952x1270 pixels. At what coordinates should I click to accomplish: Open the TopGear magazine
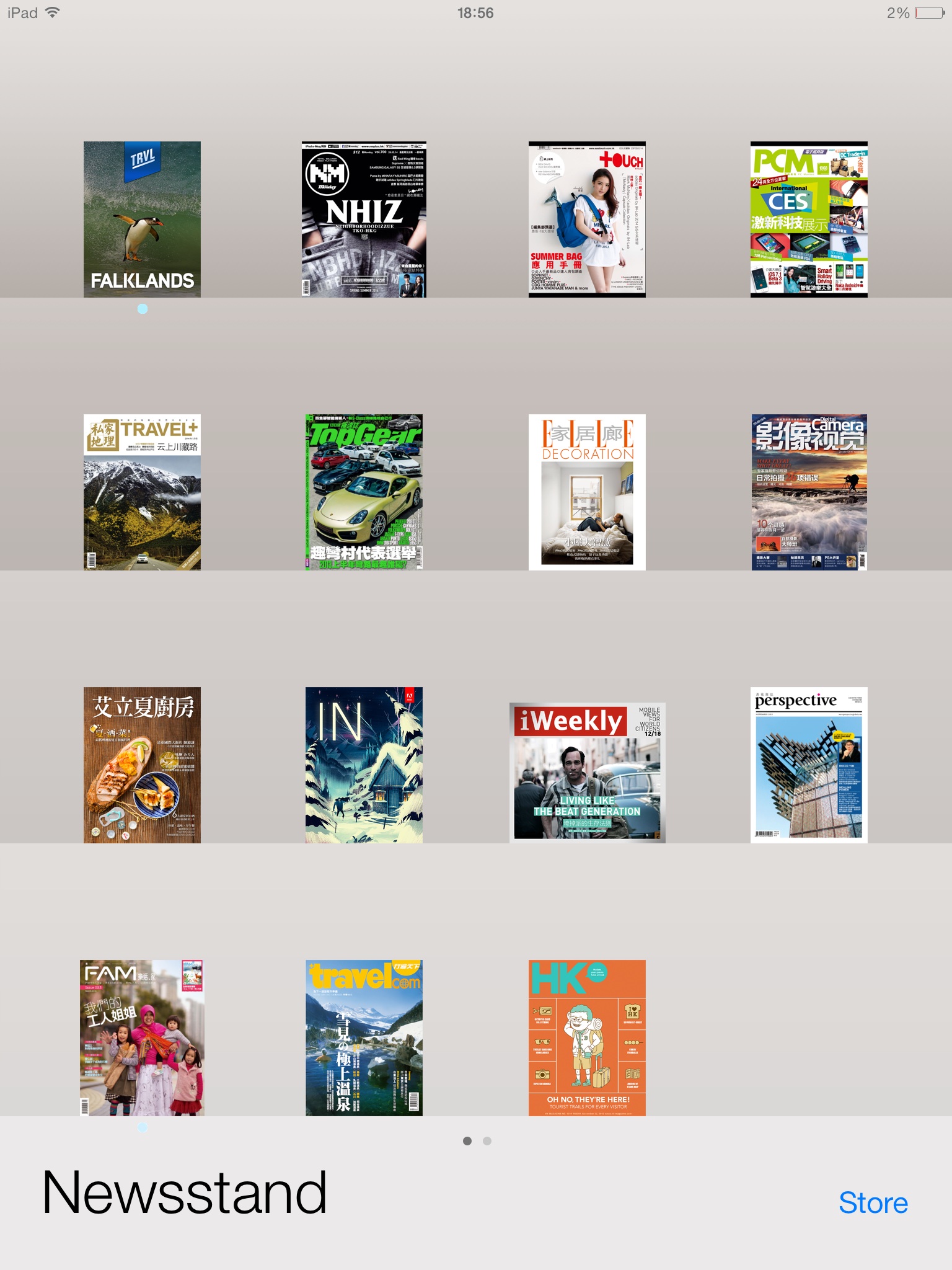[364, 492]
